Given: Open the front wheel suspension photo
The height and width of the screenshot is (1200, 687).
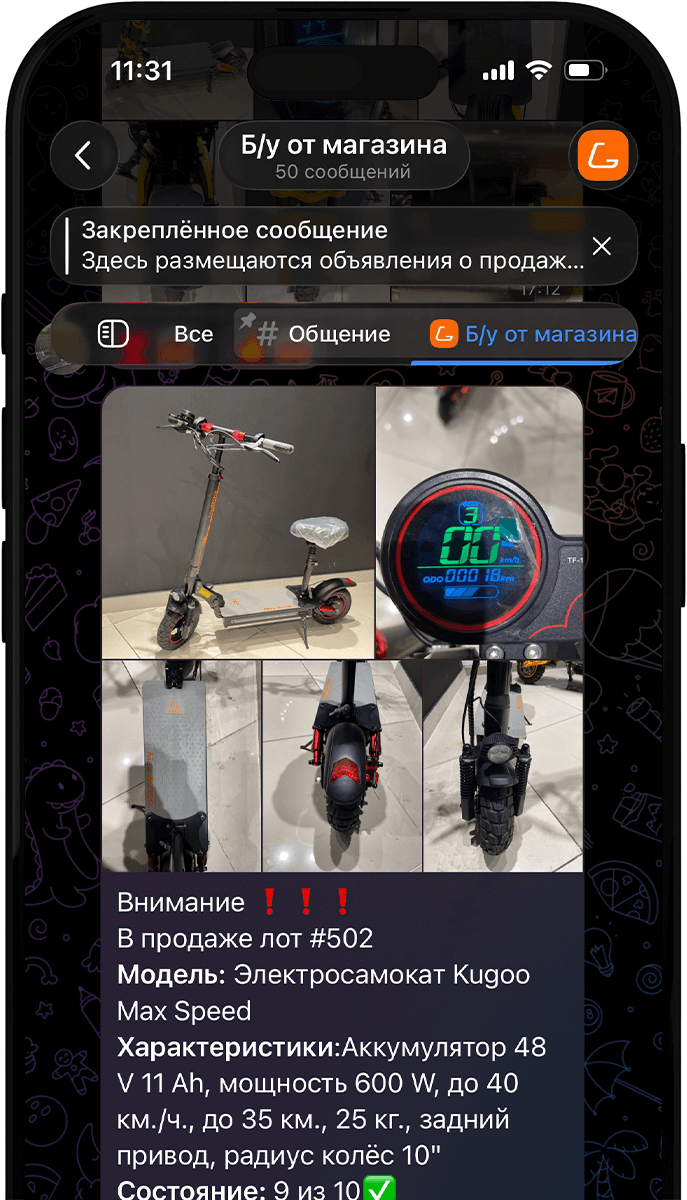Looking at the screenshot, I should [x=502, y=766].
